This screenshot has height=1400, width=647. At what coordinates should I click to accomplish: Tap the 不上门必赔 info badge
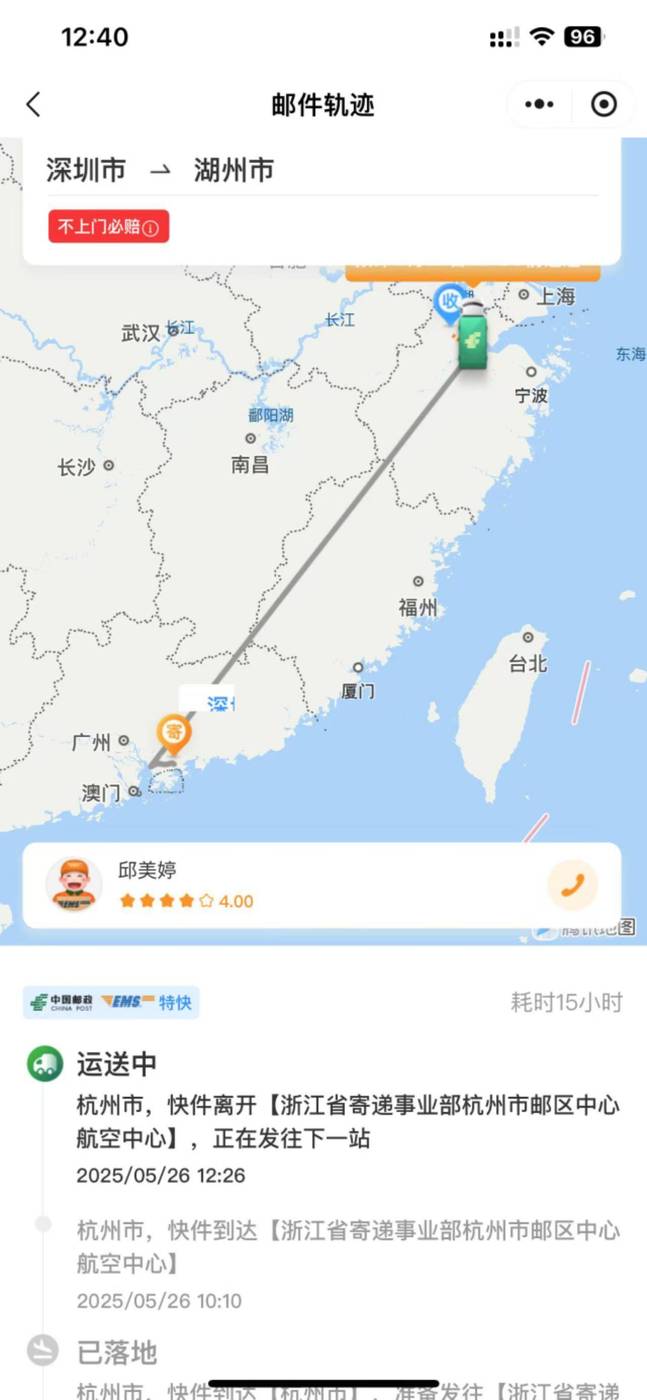click(109, 227)
